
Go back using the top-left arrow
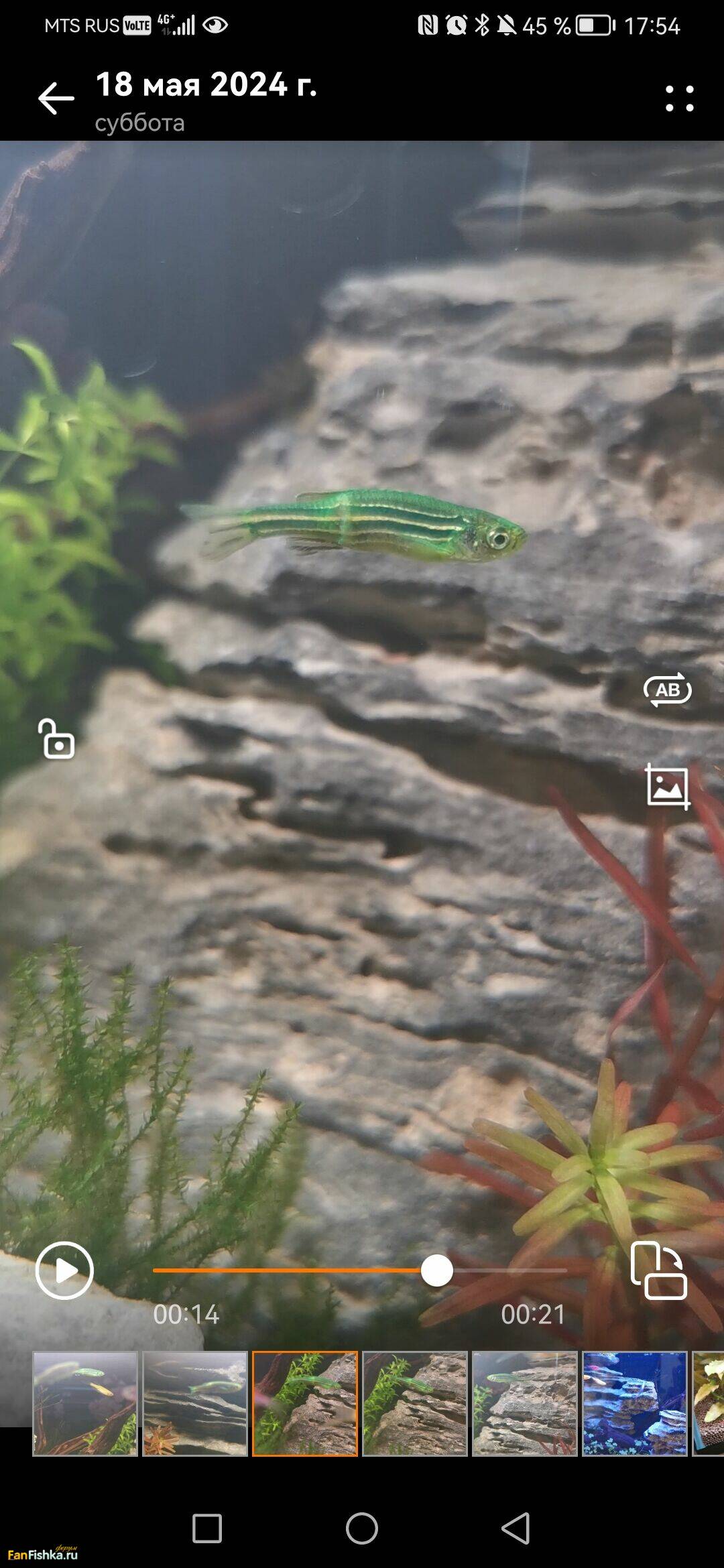[x=56, y=99]
